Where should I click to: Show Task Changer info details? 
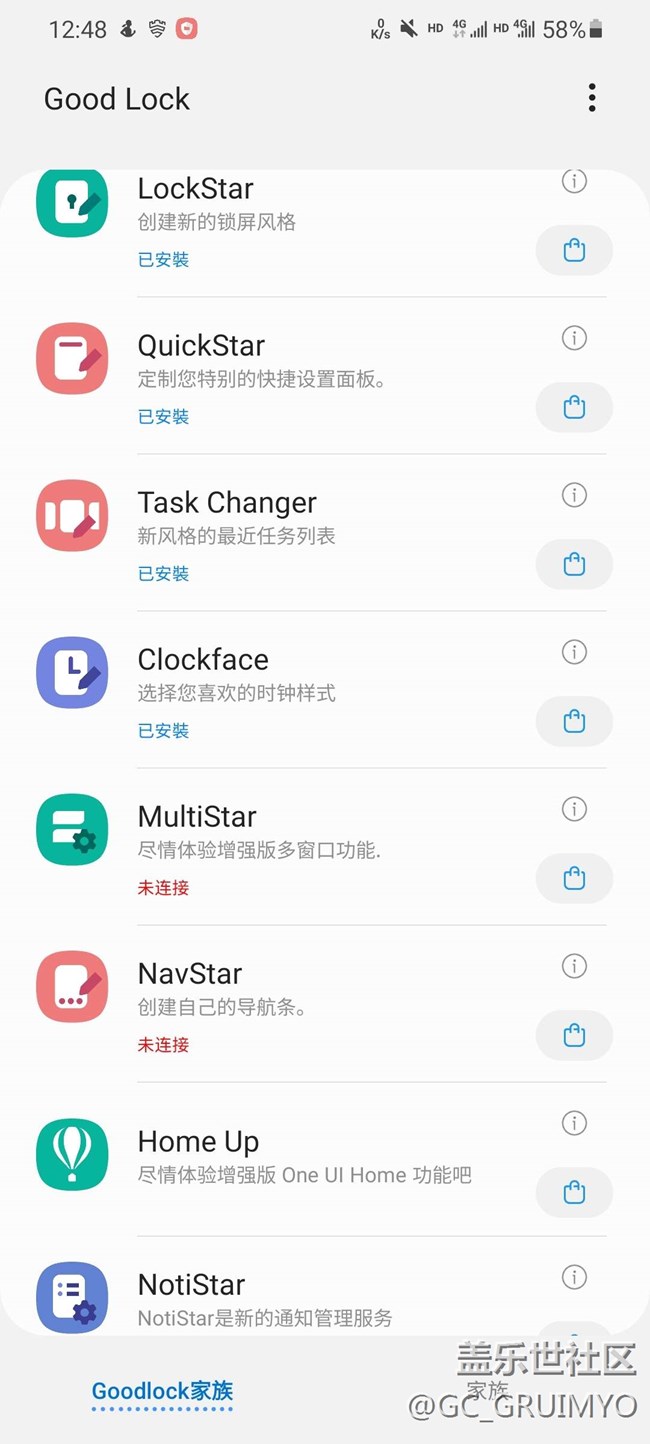coord(574,495)
